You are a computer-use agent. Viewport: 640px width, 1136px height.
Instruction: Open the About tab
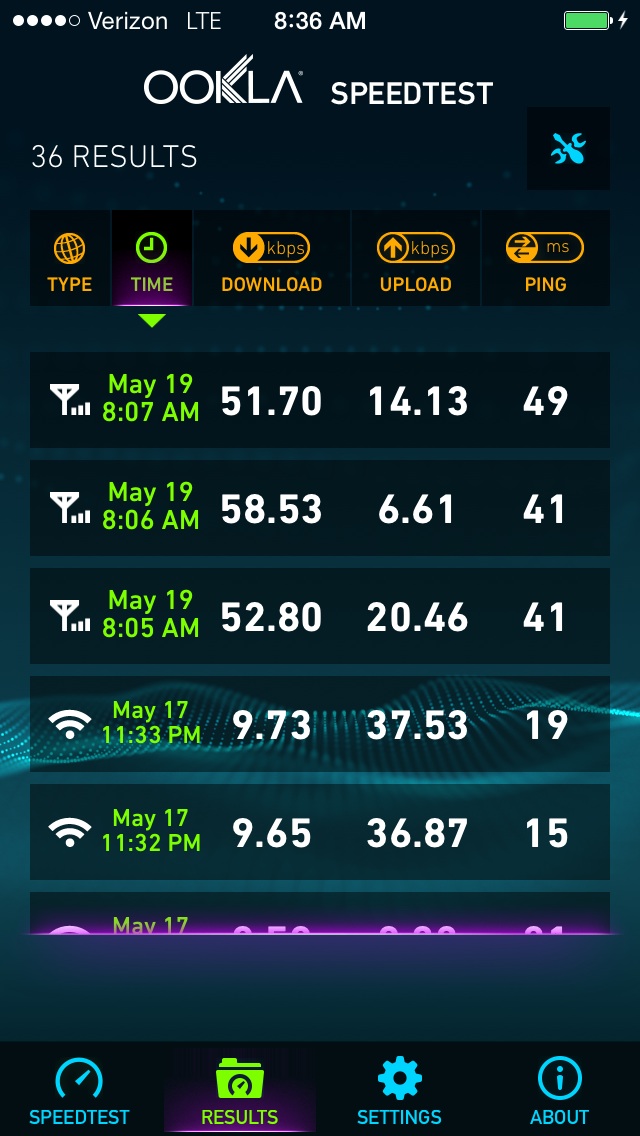point(559,1090)
